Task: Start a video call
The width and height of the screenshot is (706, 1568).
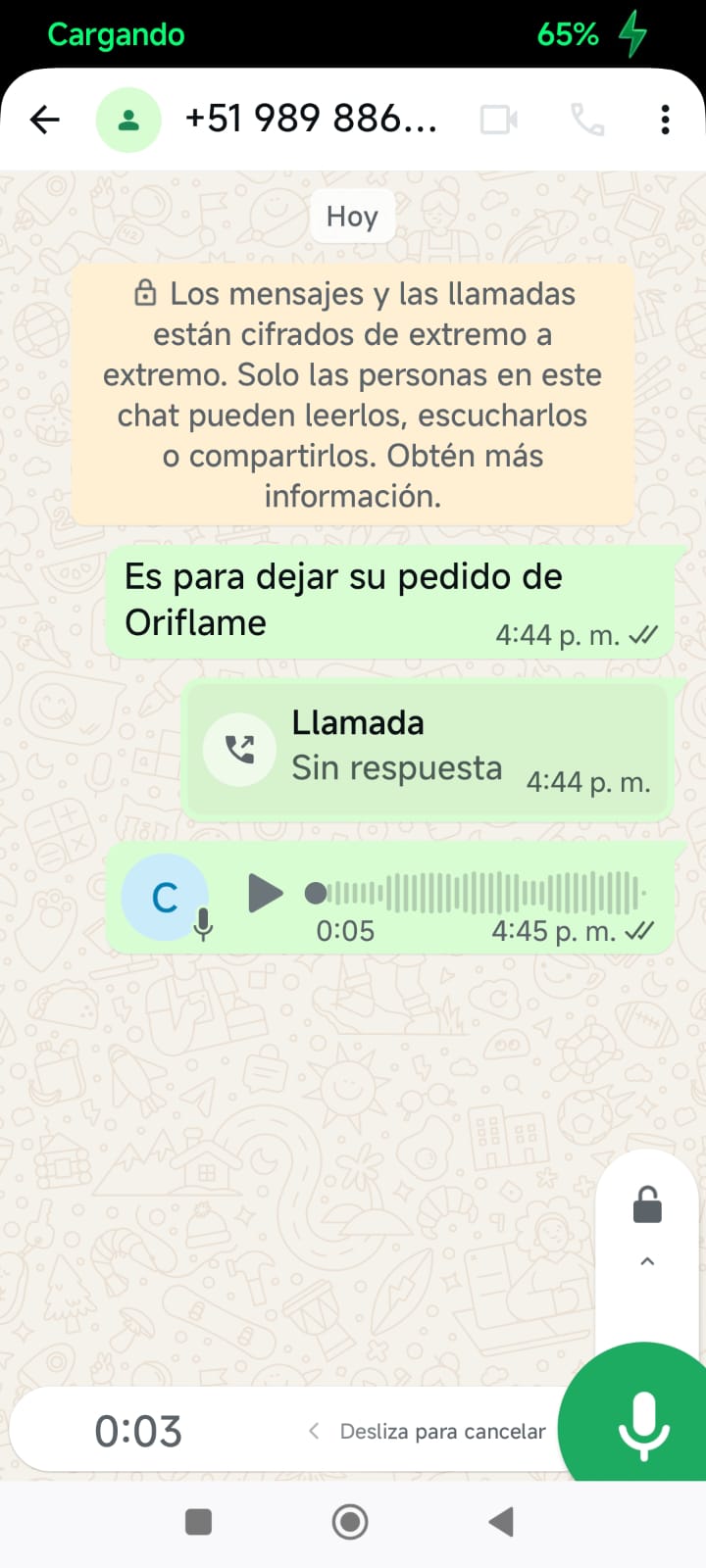Action: click(x=499, y=120)
